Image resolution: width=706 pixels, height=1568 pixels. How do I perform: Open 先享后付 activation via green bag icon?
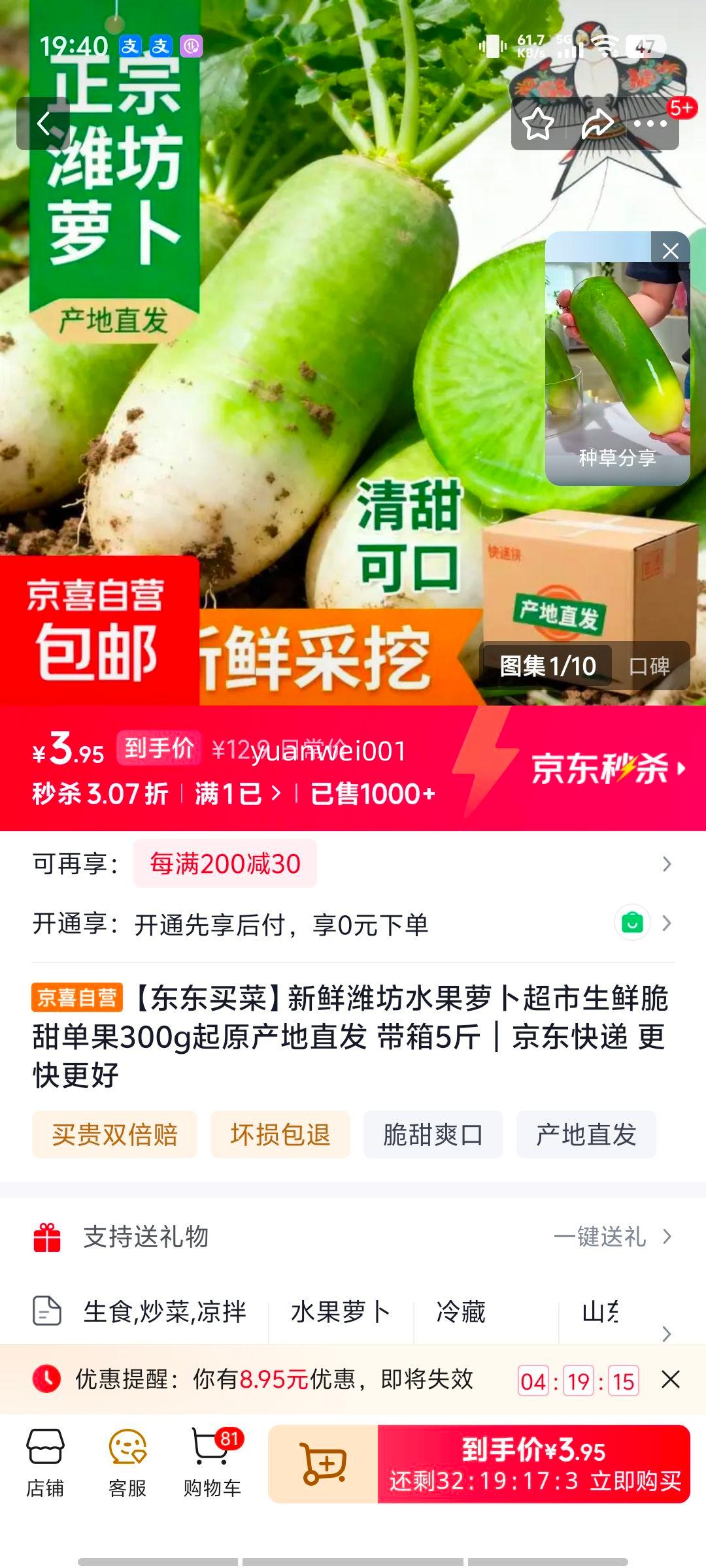click(x=631, y=923)
